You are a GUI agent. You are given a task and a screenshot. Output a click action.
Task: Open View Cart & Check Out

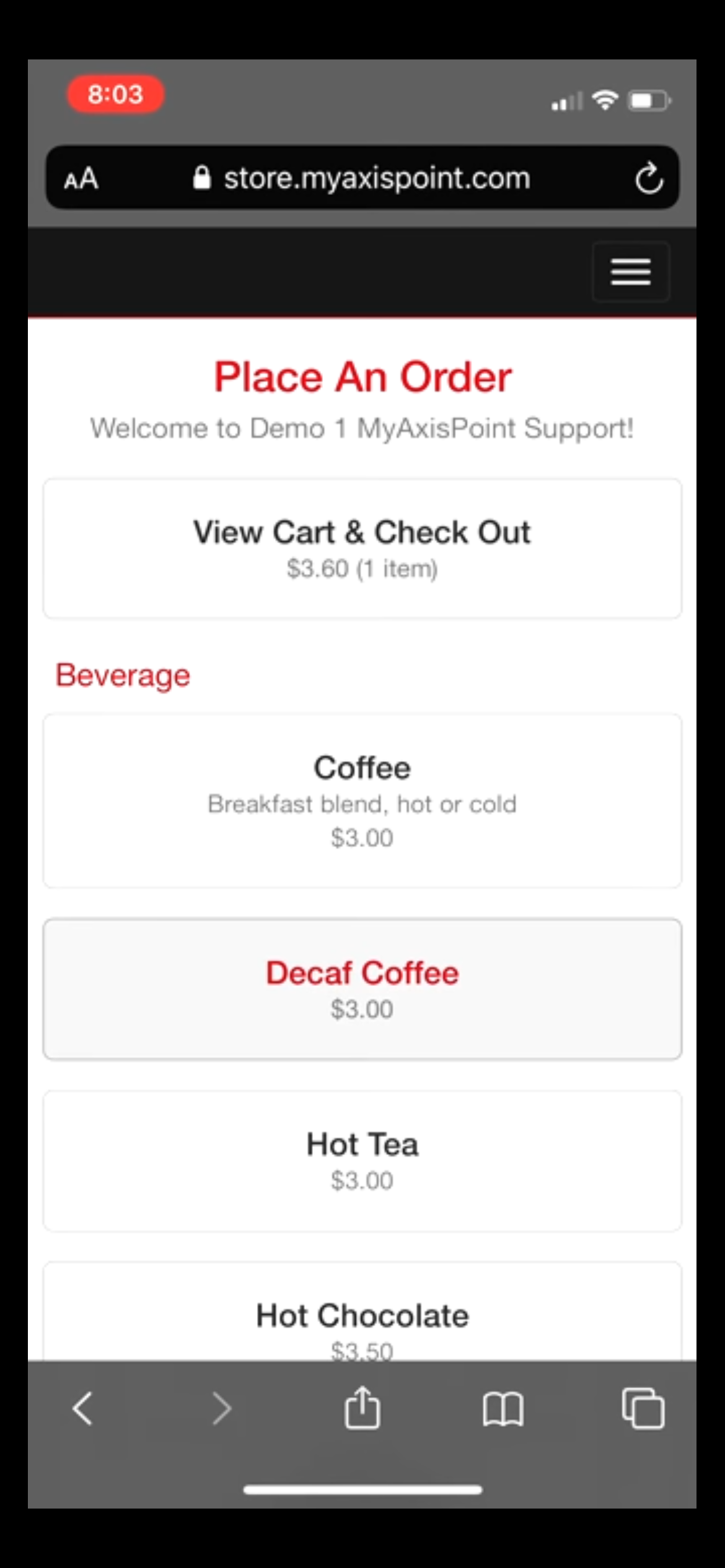[x=362, y=547]
